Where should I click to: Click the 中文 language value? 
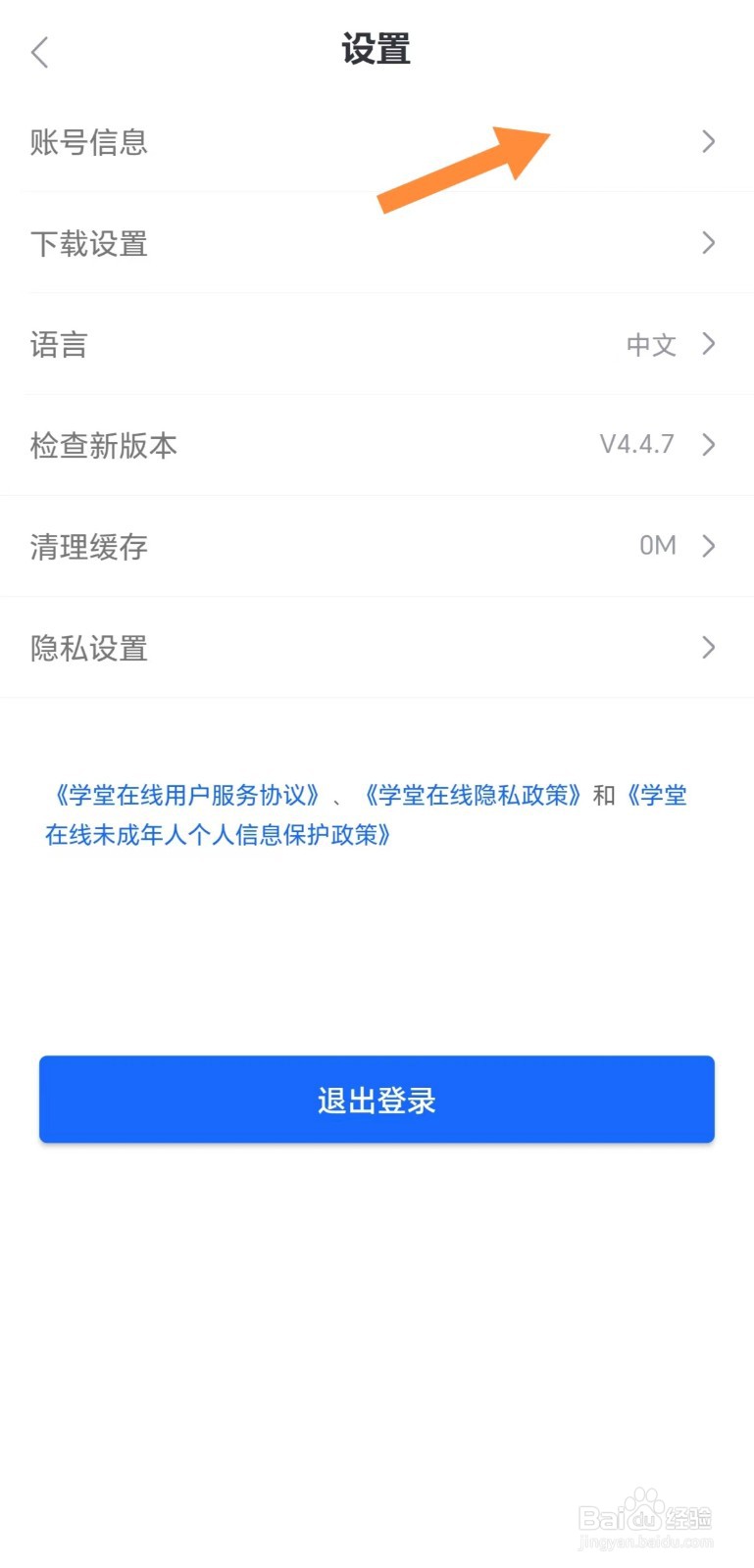651,344
